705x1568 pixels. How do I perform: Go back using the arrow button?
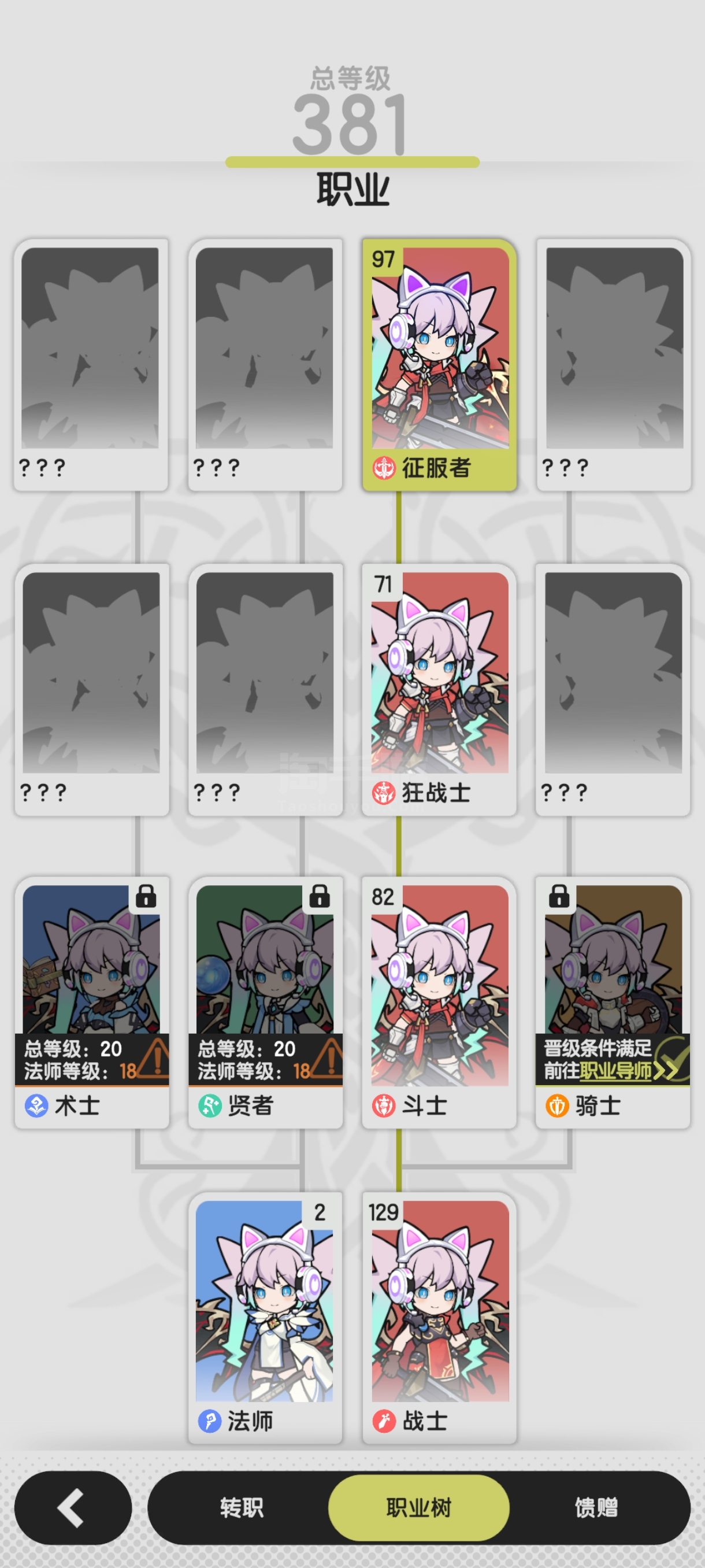72,1507
